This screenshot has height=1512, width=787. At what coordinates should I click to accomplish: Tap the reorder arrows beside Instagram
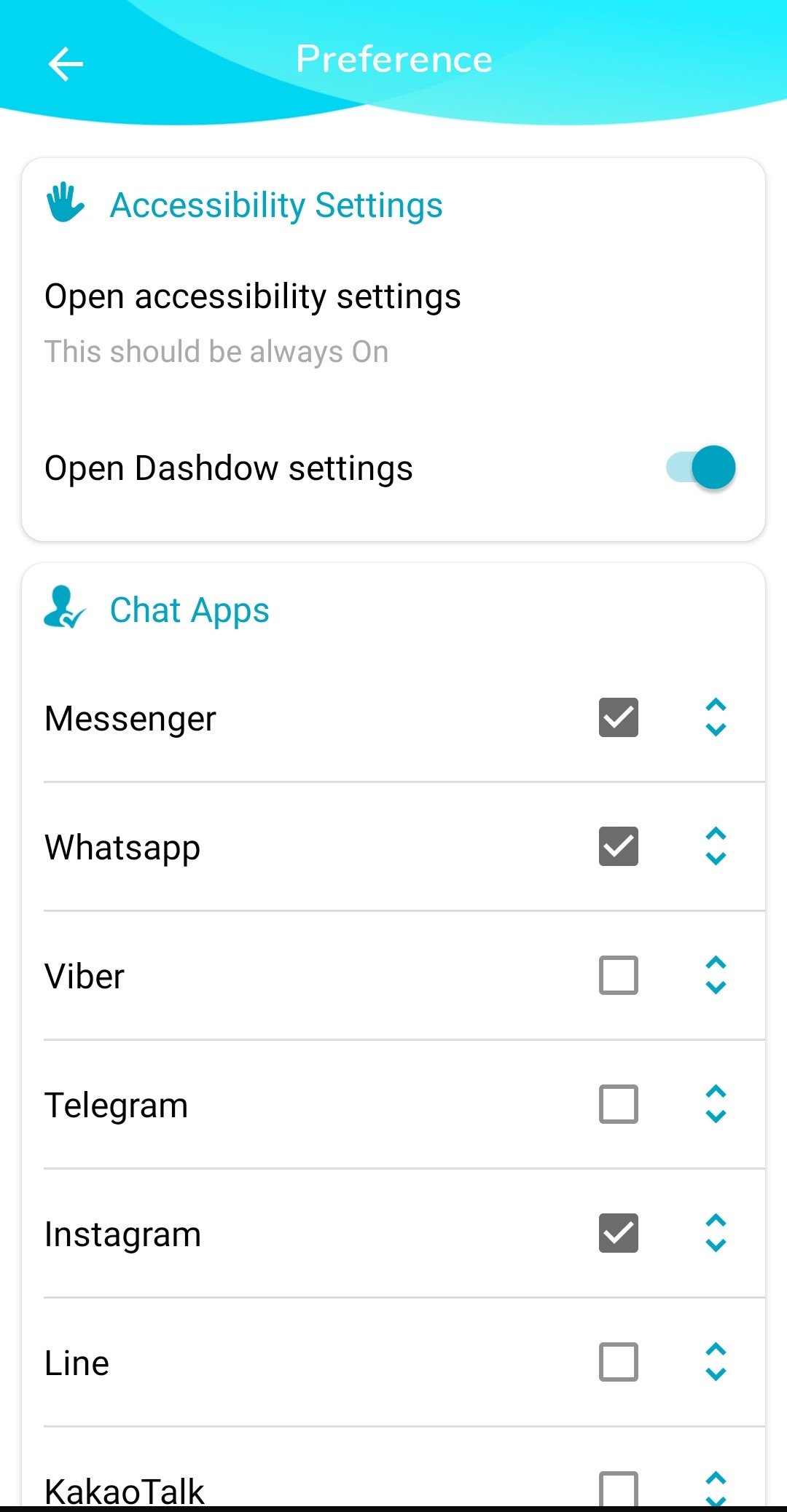point(716,1234)
